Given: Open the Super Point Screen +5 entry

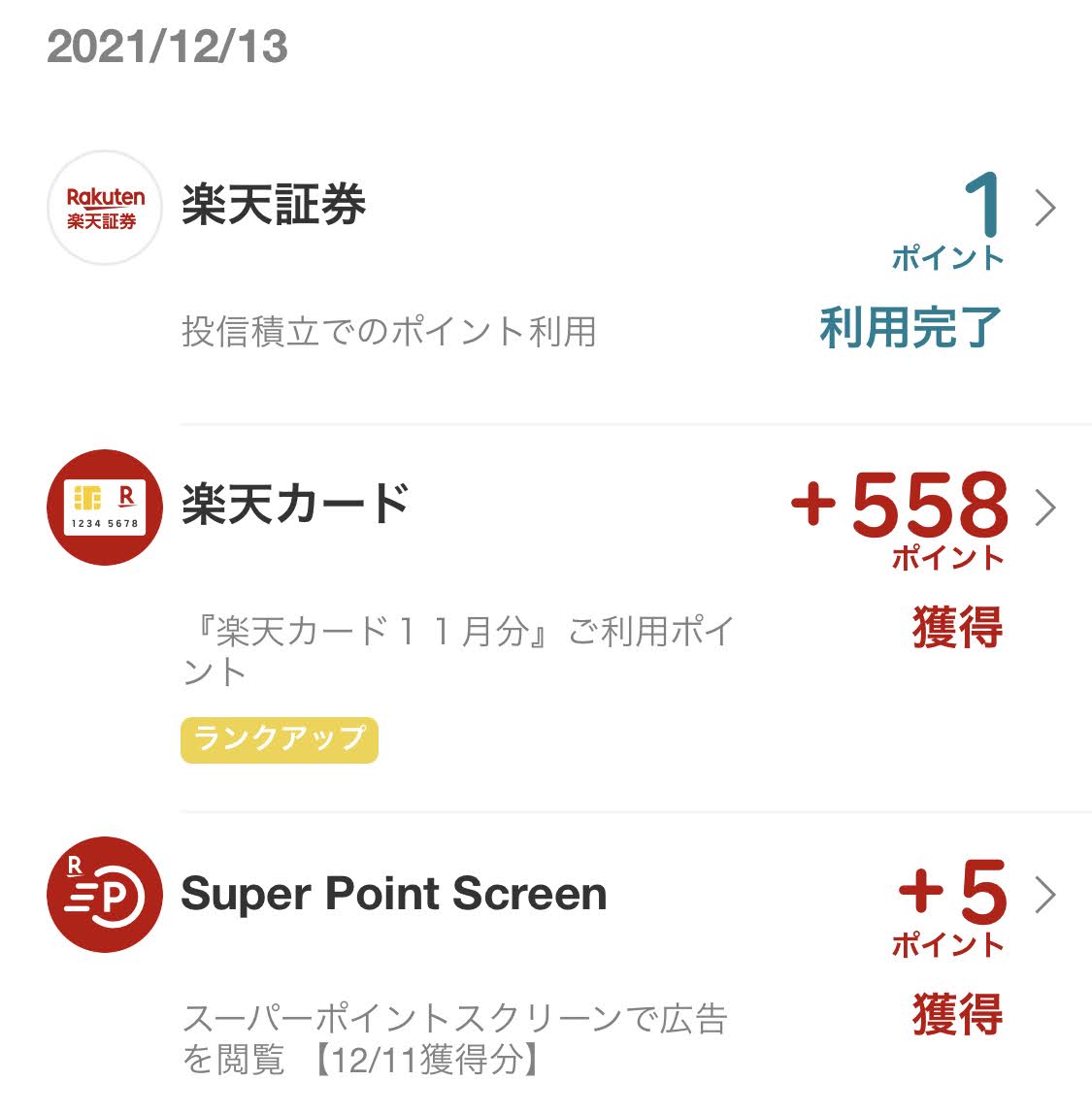Looking at the screenshot, I should click(1044, 895).
